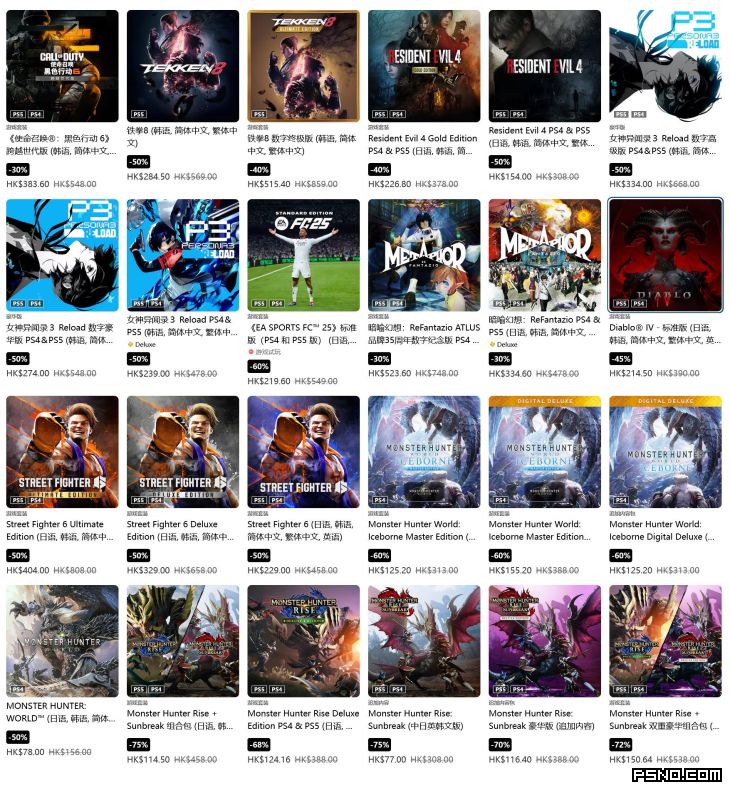The height and width of the screenshot is (790, 730).
Task: Select Monster Hunter Rise Sunbreak HK$77.00 card
Action: point(424,640)
